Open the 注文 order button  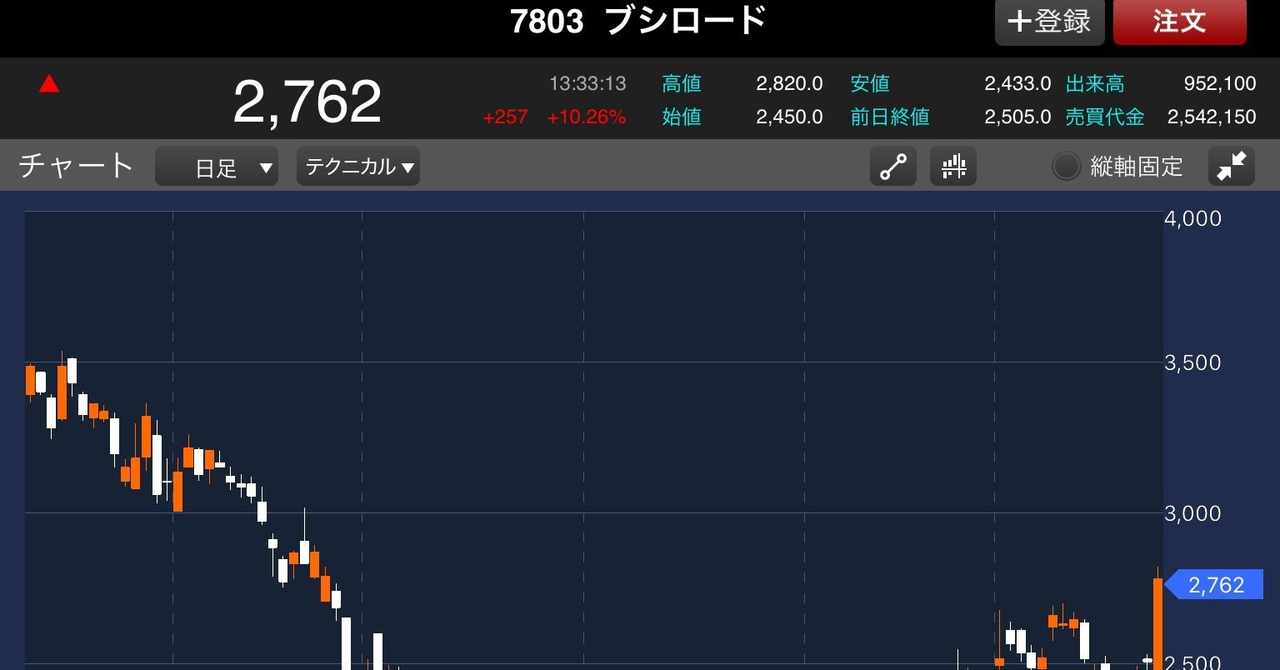coord(1179,22)
